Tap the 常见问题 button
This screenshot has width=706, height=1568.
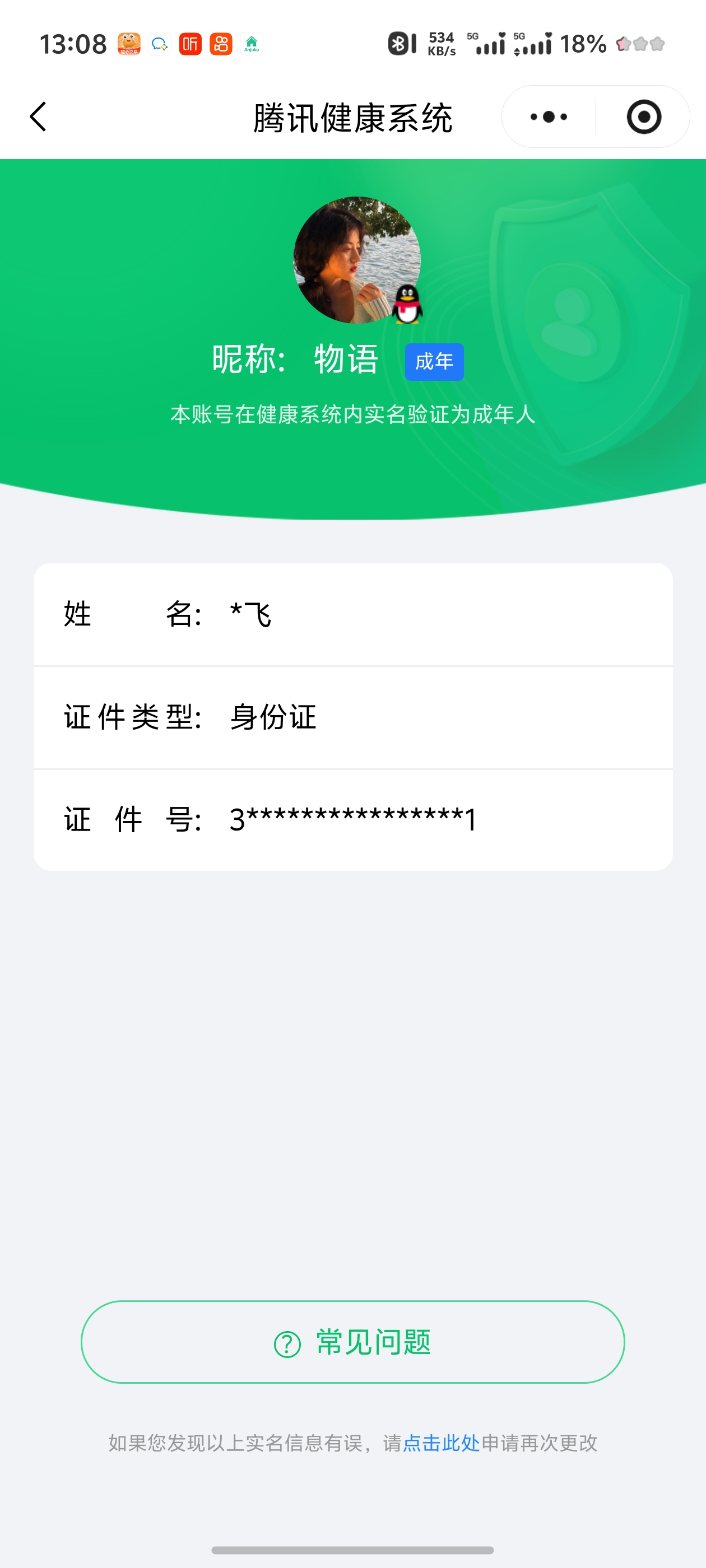[352, 1343]
